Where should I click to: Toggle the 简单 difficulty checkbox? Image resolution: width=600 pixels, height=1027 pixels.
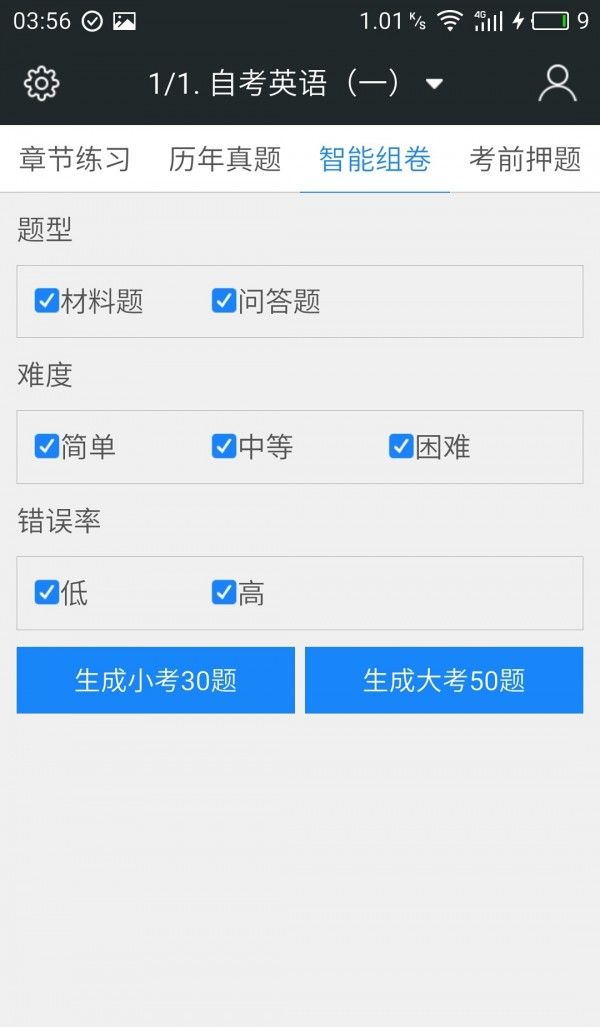47,446
